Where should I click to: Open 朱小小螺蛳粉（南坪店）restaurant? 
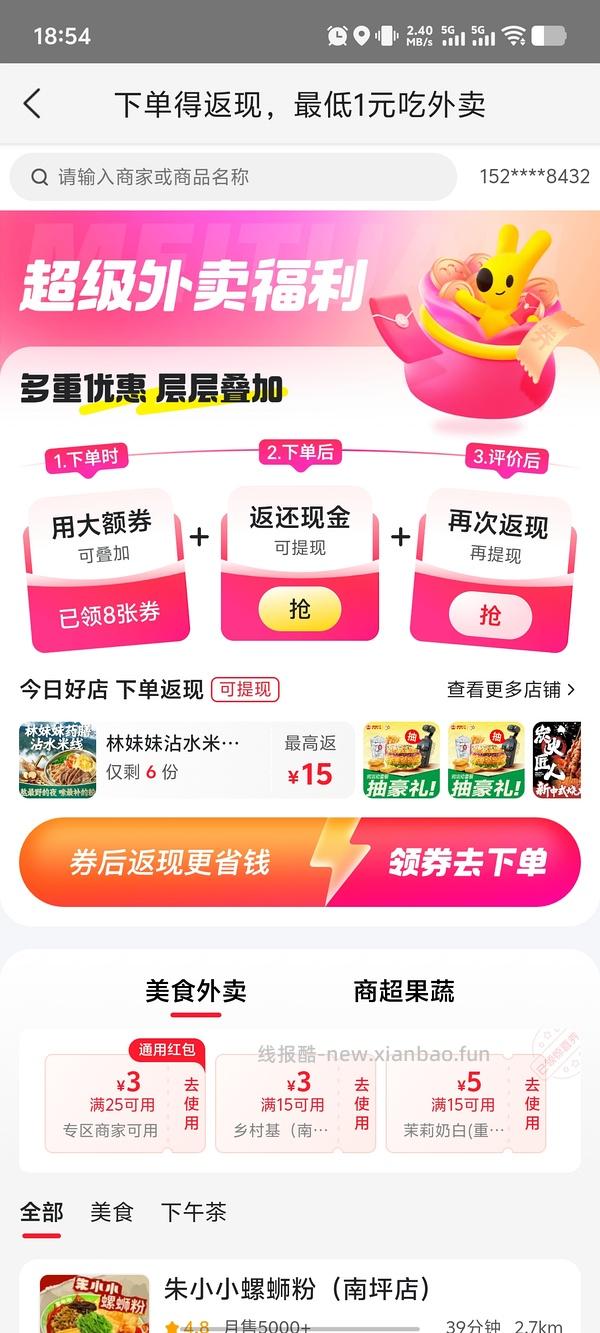tap(297, 1290)
